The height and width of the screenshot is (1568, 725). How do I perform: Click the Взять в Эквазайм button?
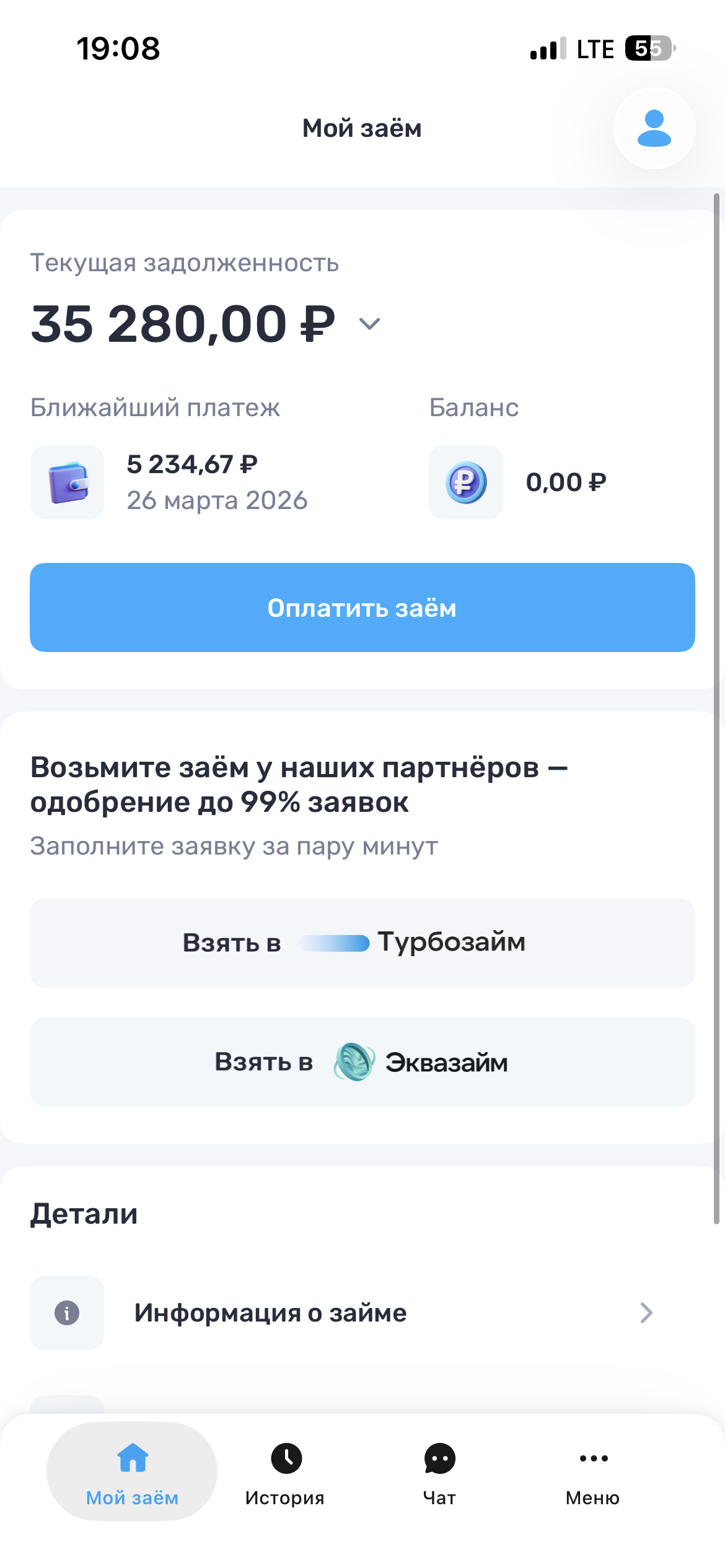click(362, 1061)
